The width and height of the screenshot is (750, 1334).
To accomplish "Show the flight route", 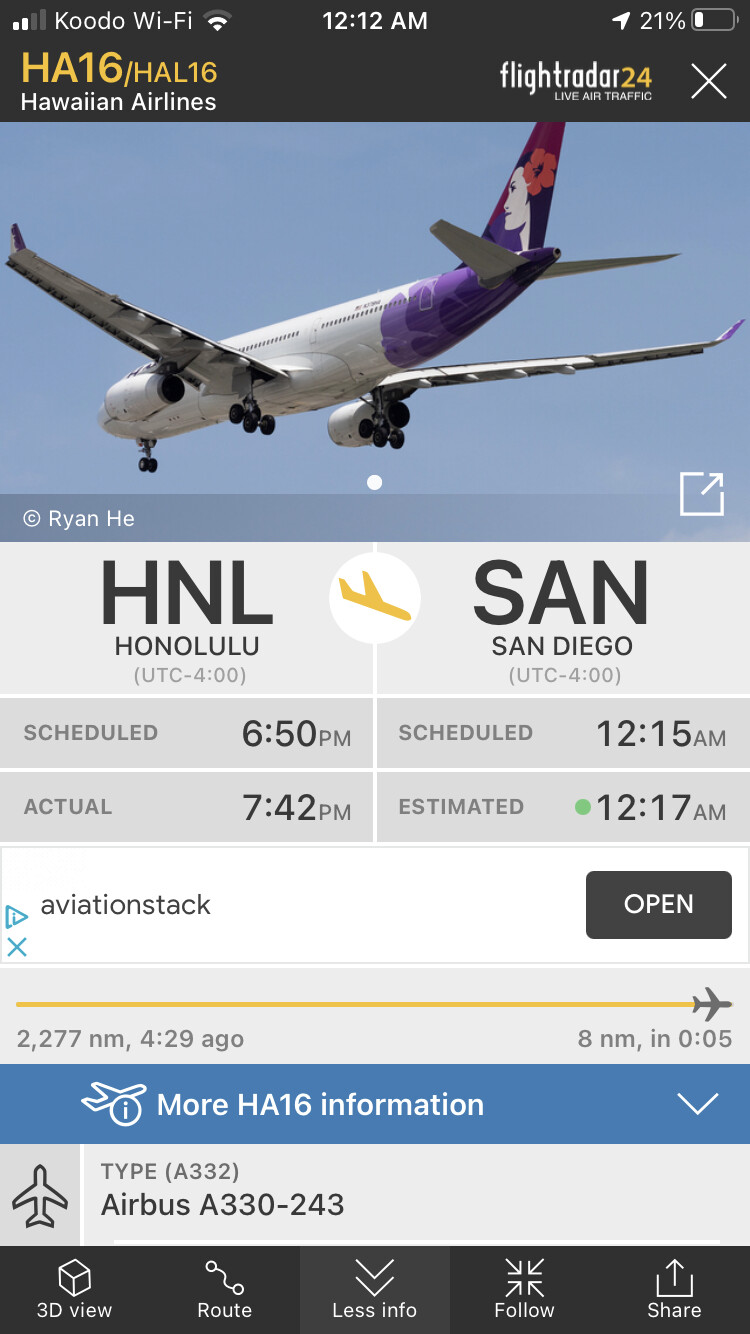I will point(225,1289).
